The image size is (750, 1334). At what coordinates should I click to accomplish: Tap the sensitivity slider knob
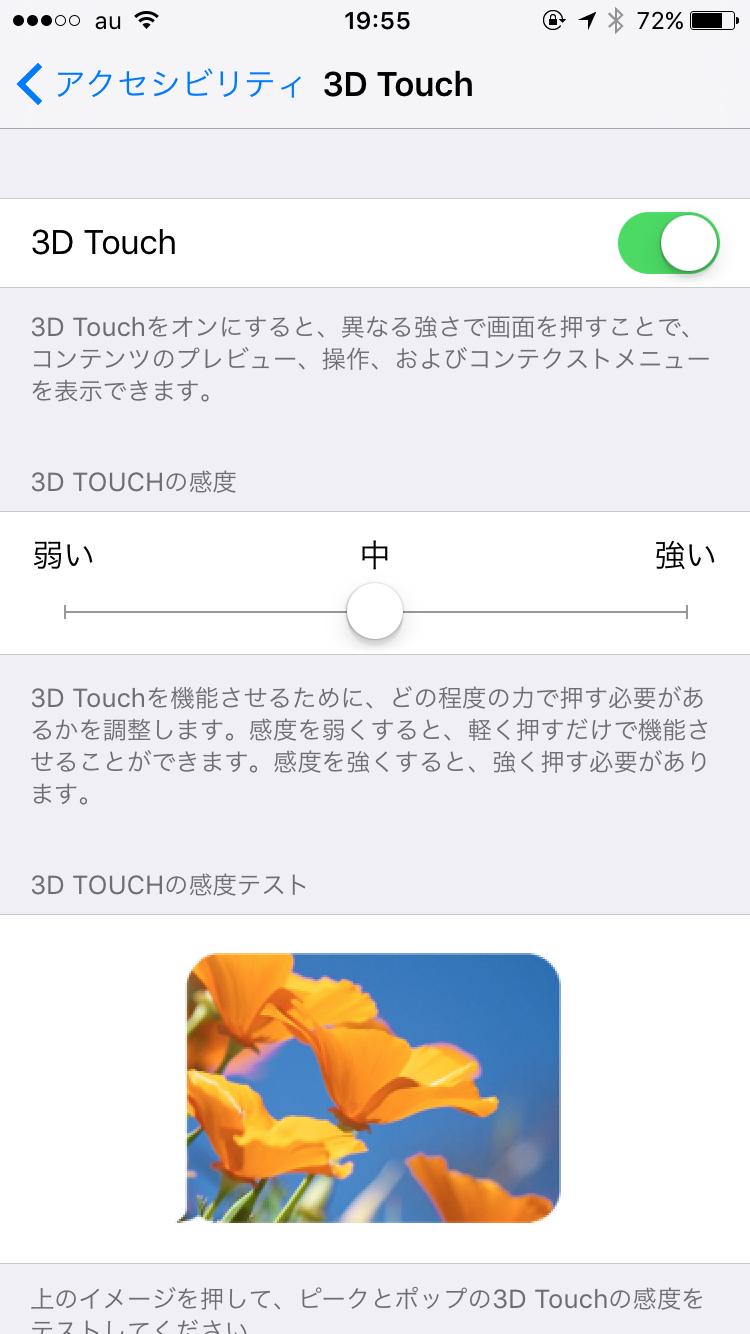coord(374,610)
